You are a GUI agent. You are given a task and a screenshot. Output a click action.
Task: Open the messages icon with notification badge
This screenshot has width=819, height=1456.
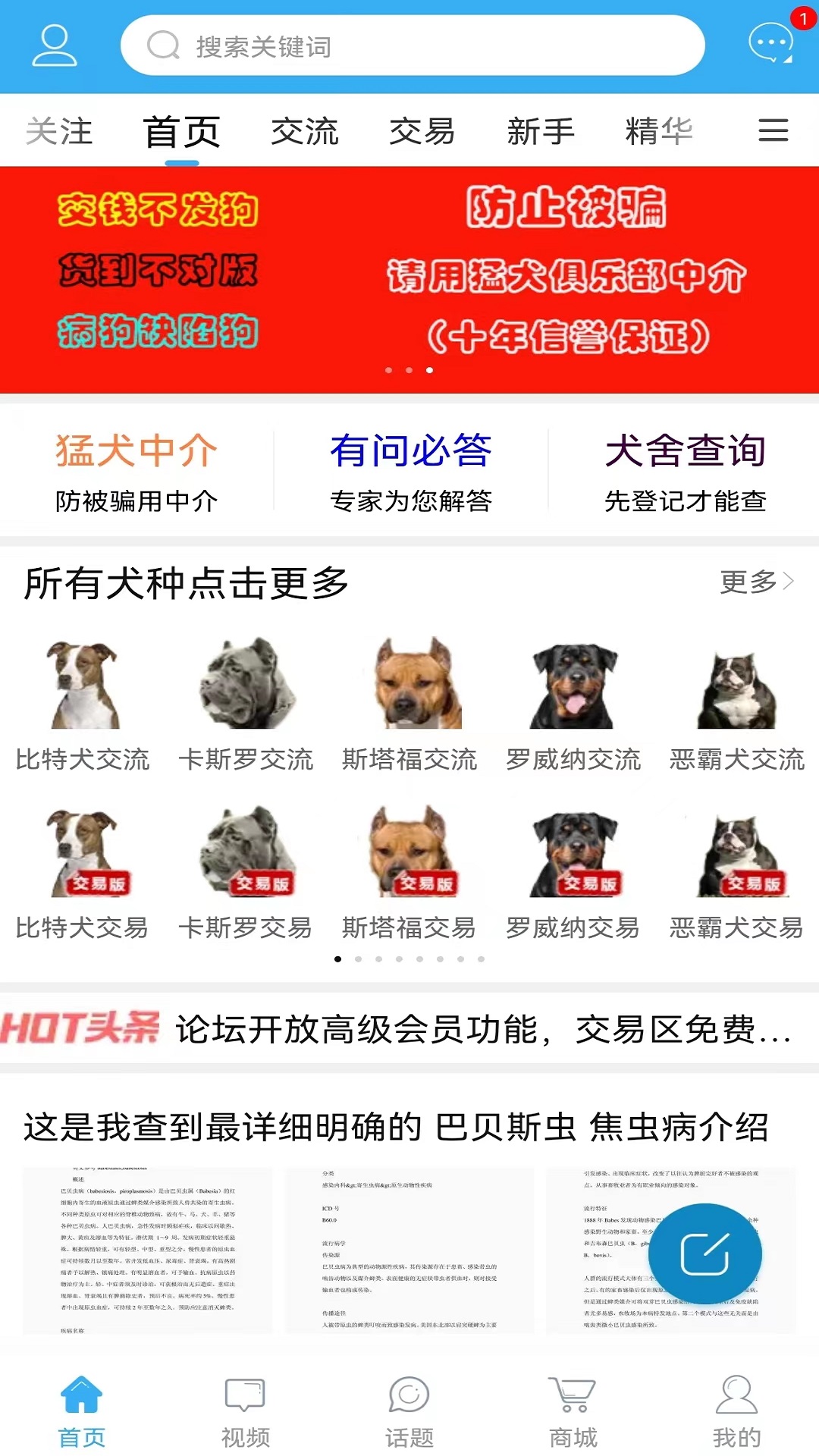770,44
